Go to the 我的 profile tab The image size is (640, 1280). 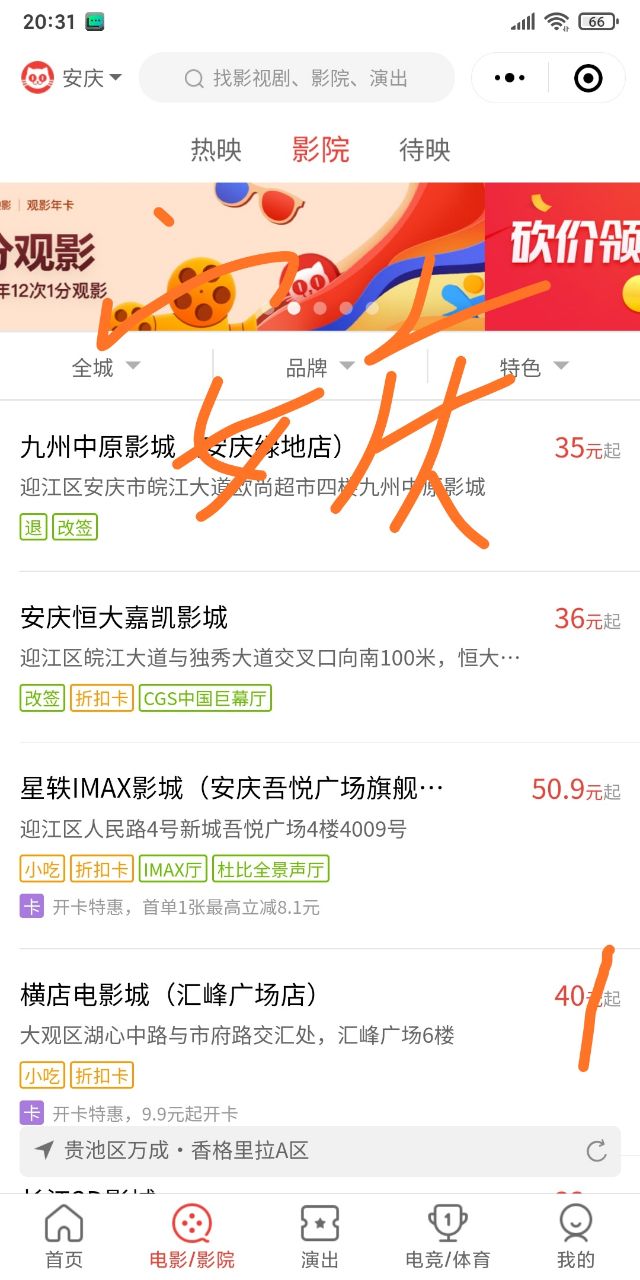pyautogui.click(x=576, y=1236)
